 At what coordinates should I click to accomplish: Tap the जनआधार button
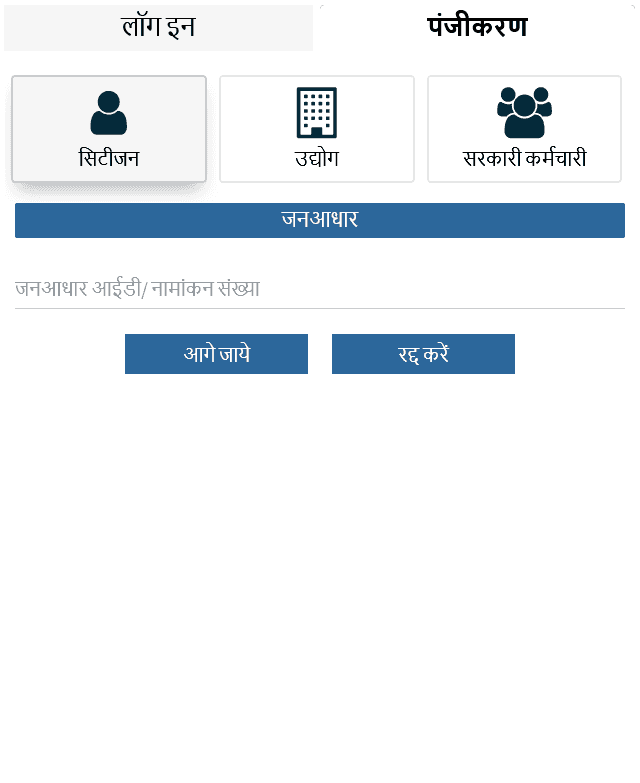320,220
